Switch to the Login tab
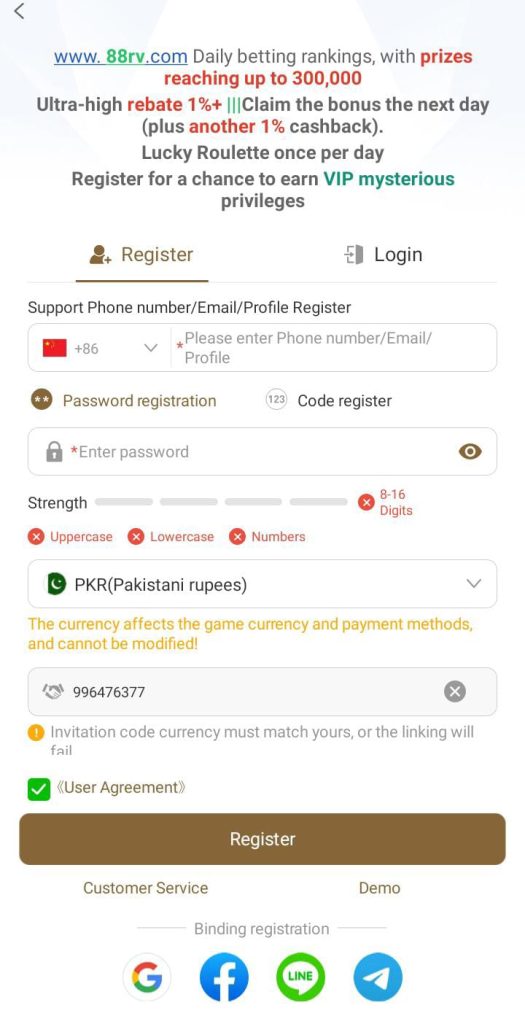525x1024 pixels. (383, 255)
